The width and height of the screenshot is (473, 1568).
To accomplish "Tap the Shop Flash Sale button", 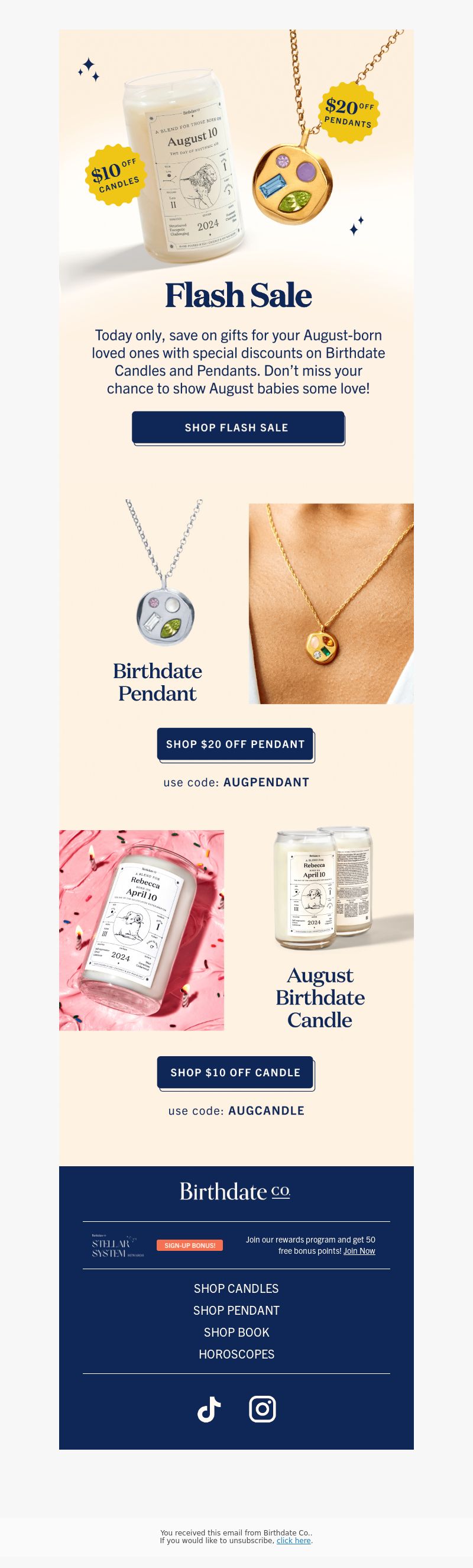I will coord(237,427).
